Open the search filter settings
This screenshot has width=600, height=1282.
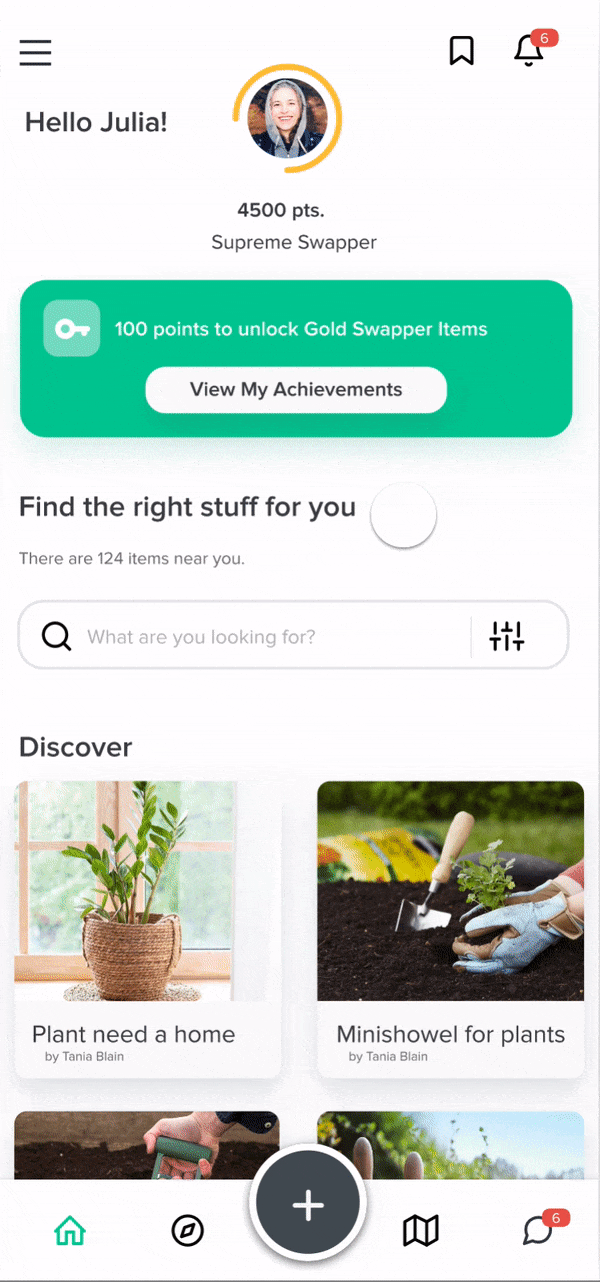coord(507,636)
